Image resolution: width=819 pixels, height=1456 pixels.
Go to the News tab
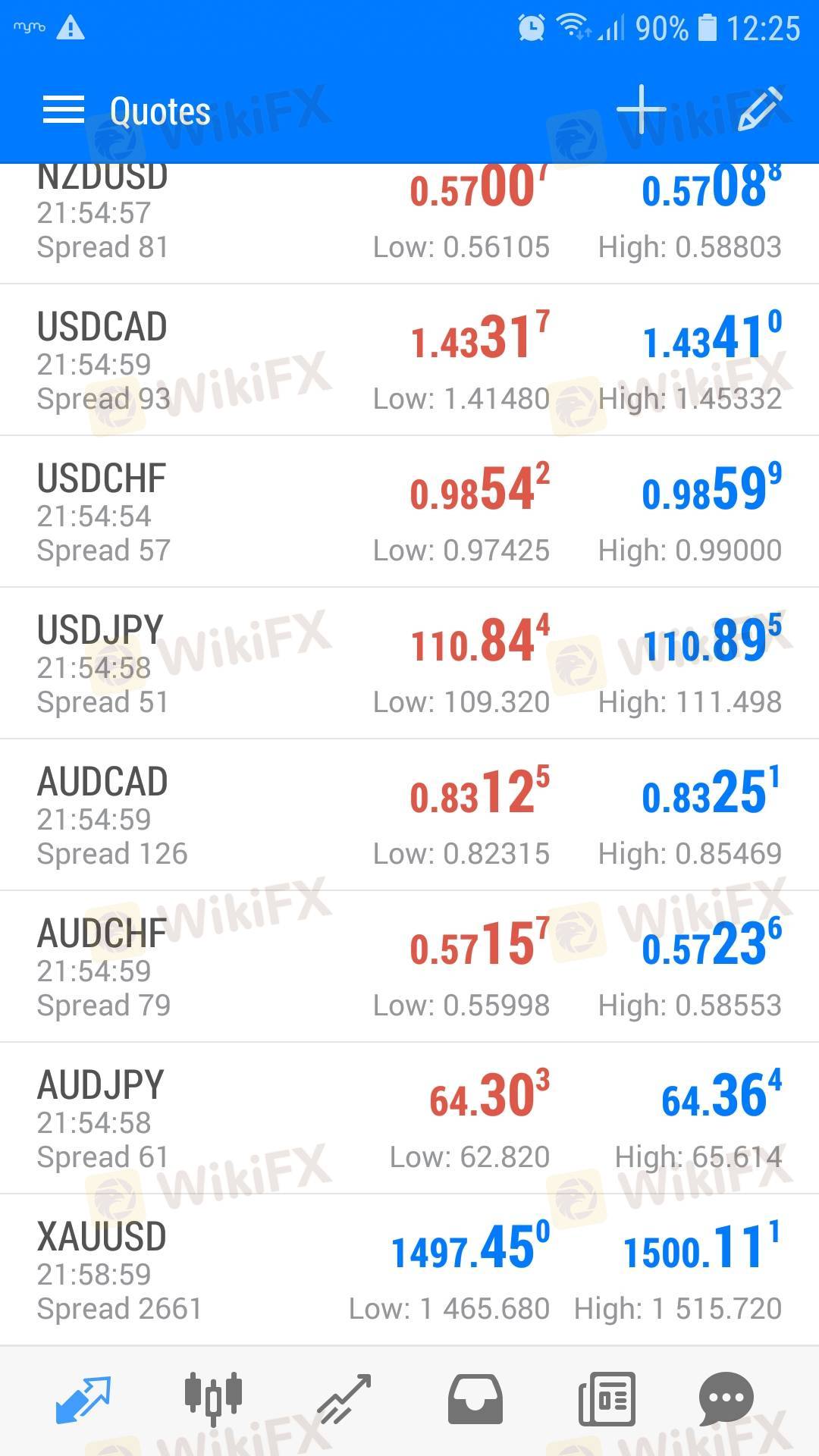click(606, 1398)
